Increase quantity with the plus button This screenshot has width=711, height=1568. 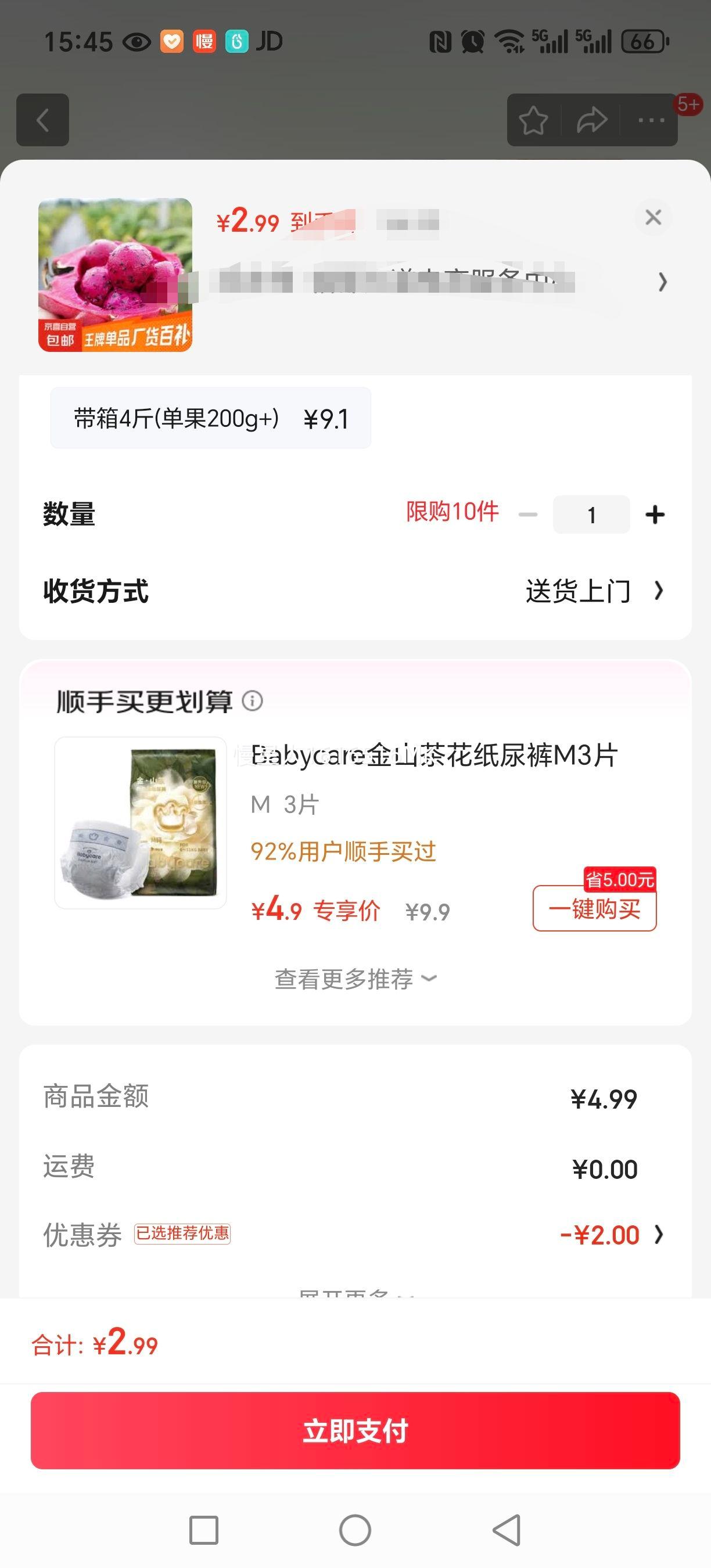[x=655, y=515]
